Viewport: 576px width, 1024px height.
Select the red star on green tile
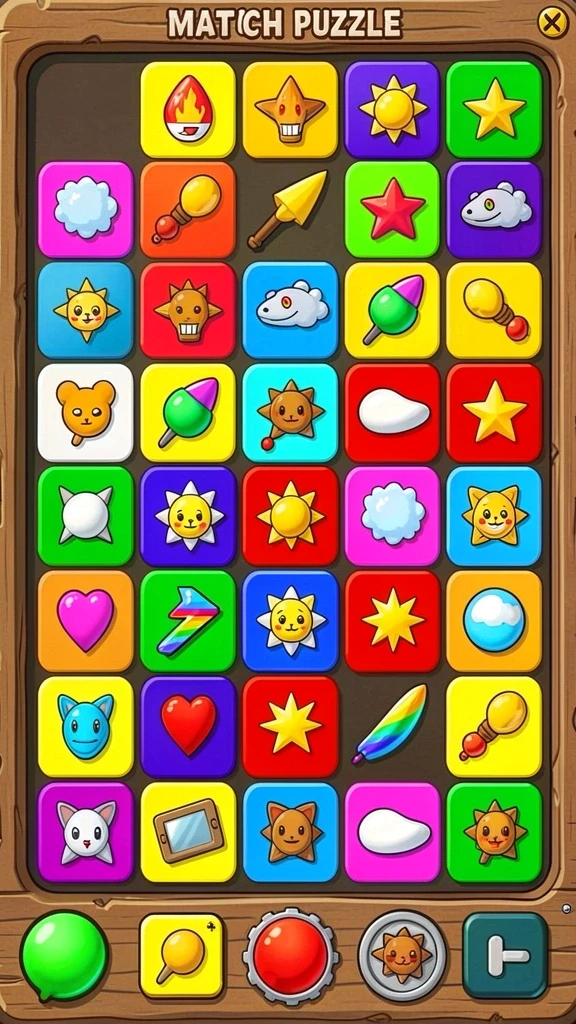[392, 210]
